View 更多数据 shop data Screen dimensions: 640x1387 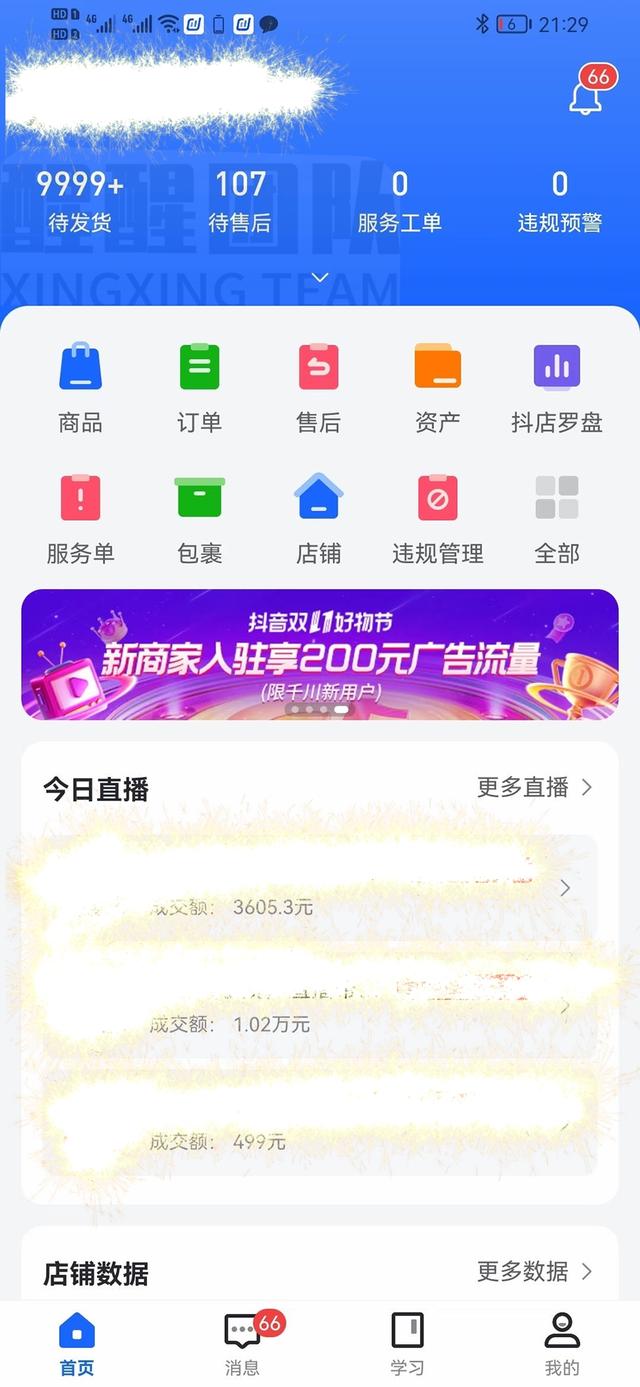click(534, 1271)
